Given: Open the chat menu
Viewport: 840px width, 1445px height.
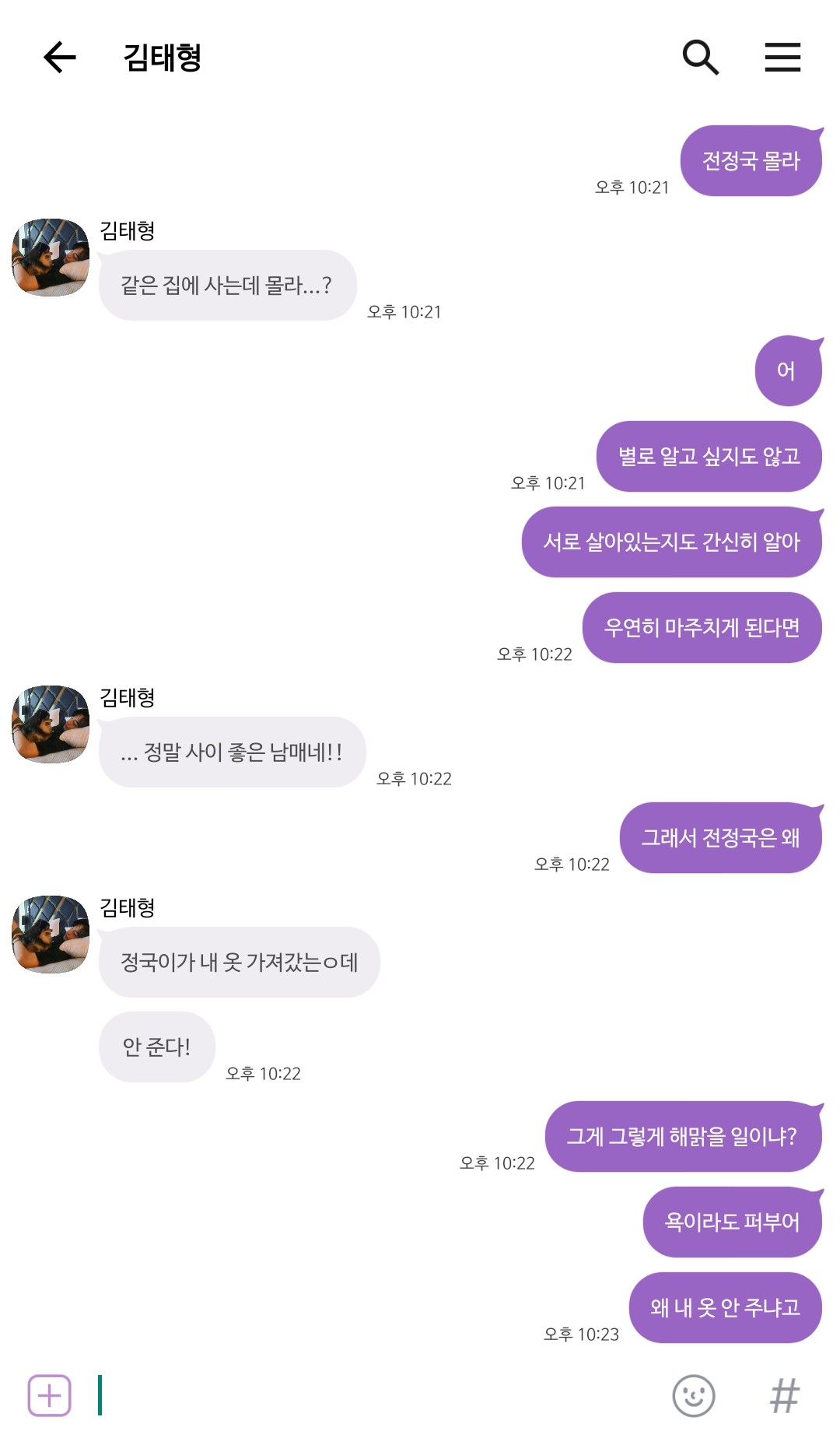Looking at the screenshot, I should 782,57.
